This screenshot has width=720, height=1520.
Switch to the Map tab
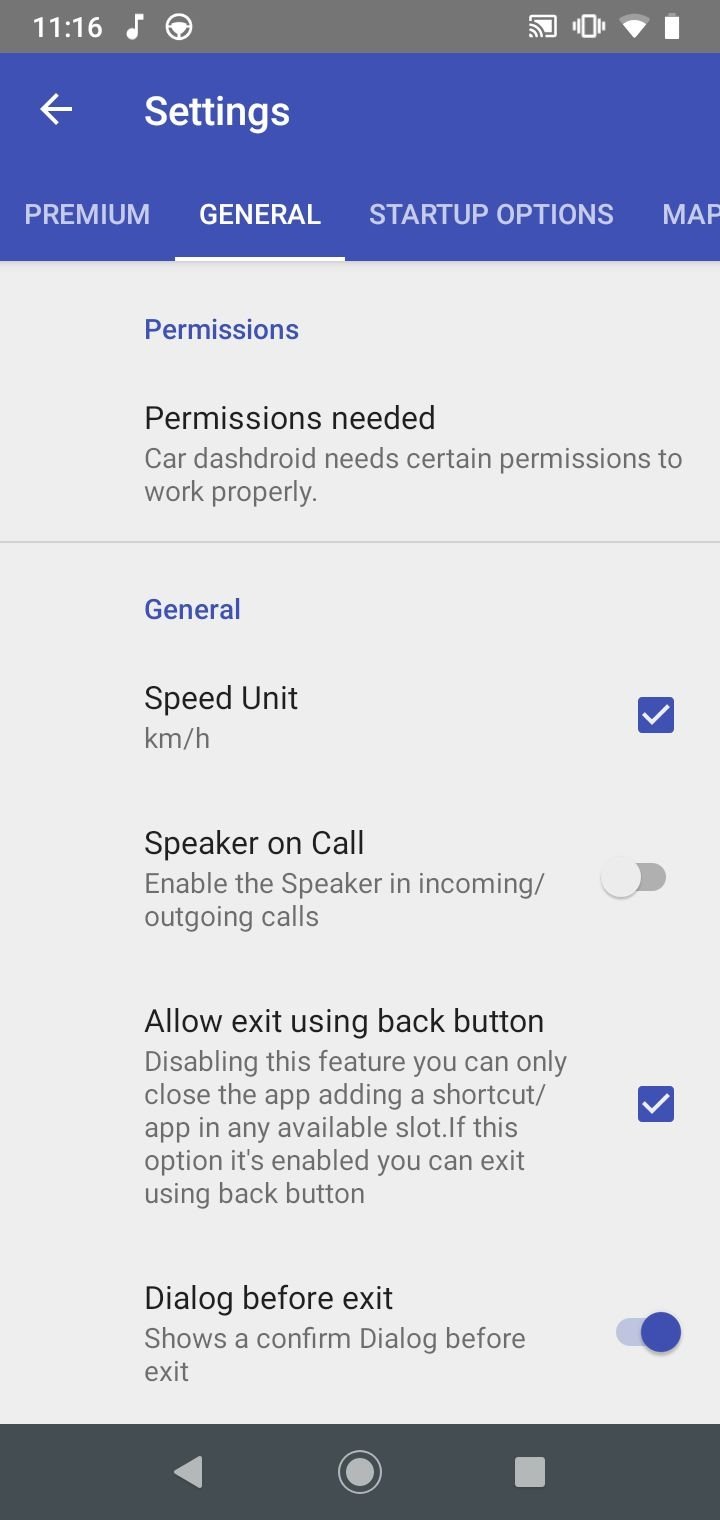point(690,214)
